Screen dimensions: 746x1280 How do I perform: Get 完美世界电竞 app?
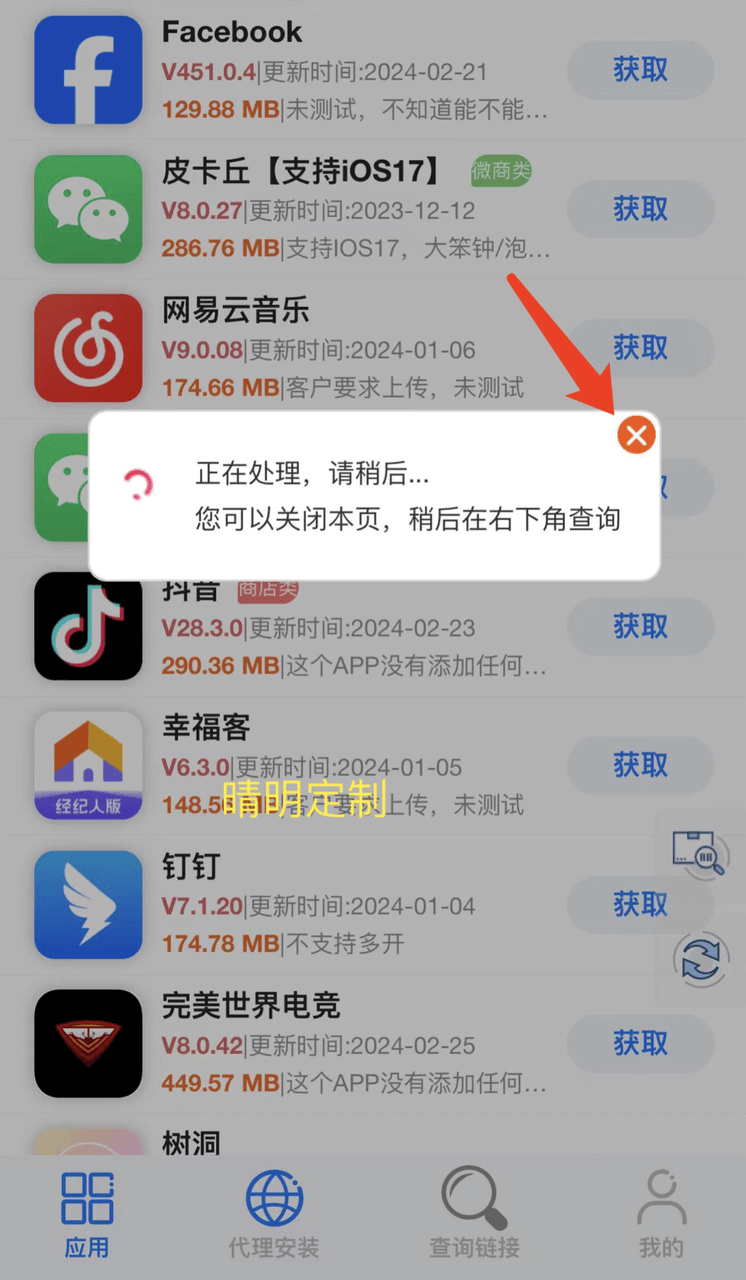[x=640, y=1044]
